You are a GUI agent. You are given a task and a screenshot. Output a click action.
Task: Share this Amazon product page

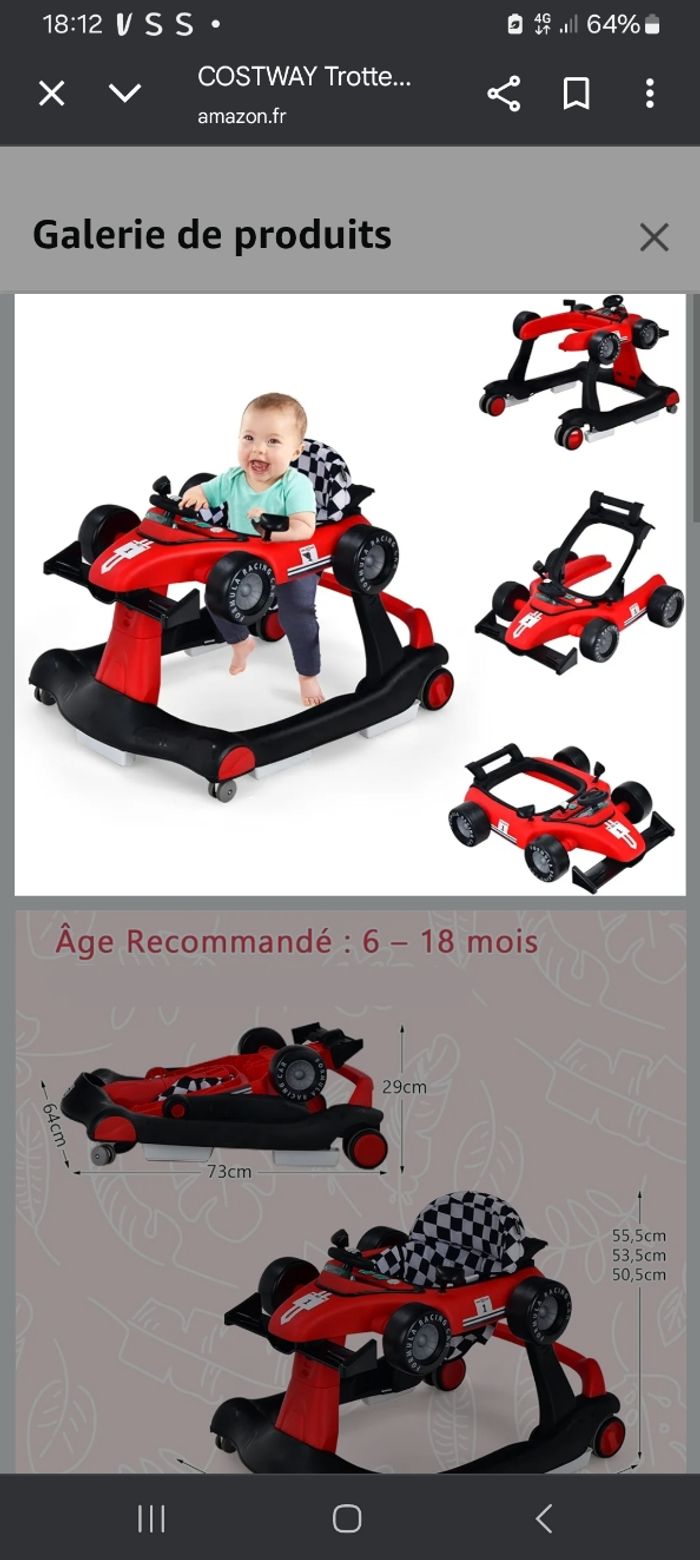coord(504,94)
